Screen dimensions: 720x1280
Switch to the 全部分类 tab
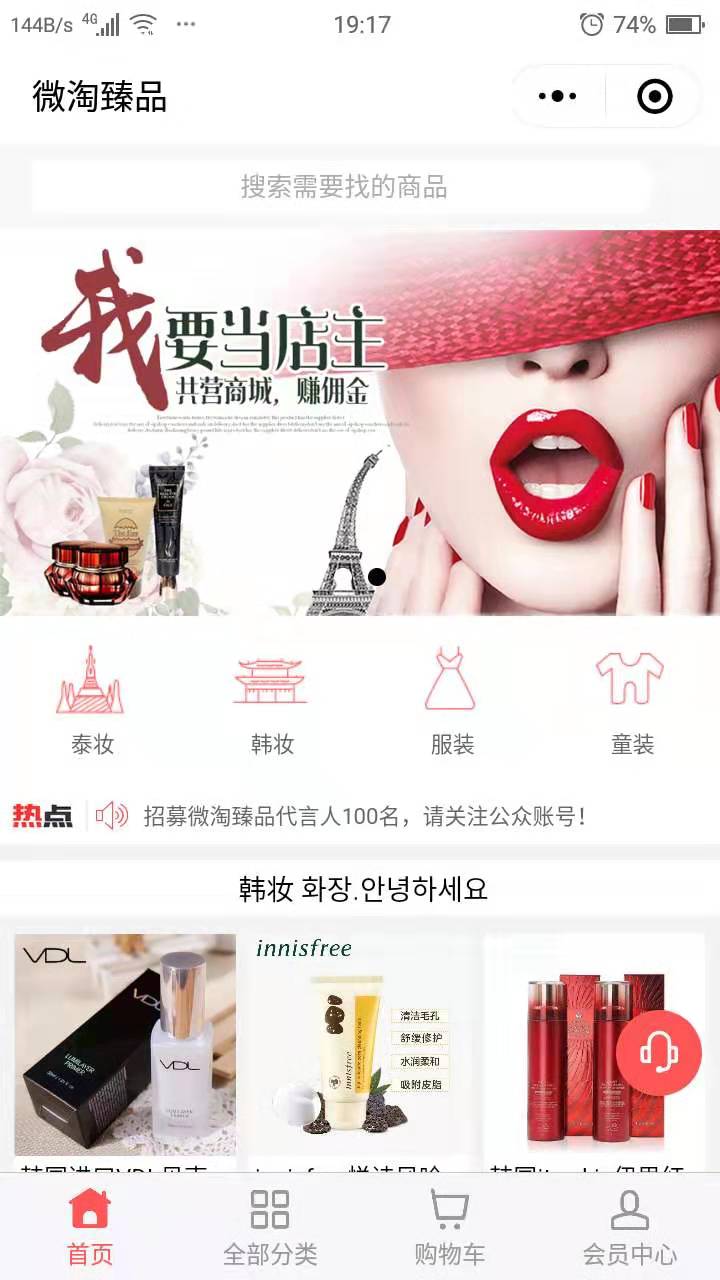coord(270,1227)
